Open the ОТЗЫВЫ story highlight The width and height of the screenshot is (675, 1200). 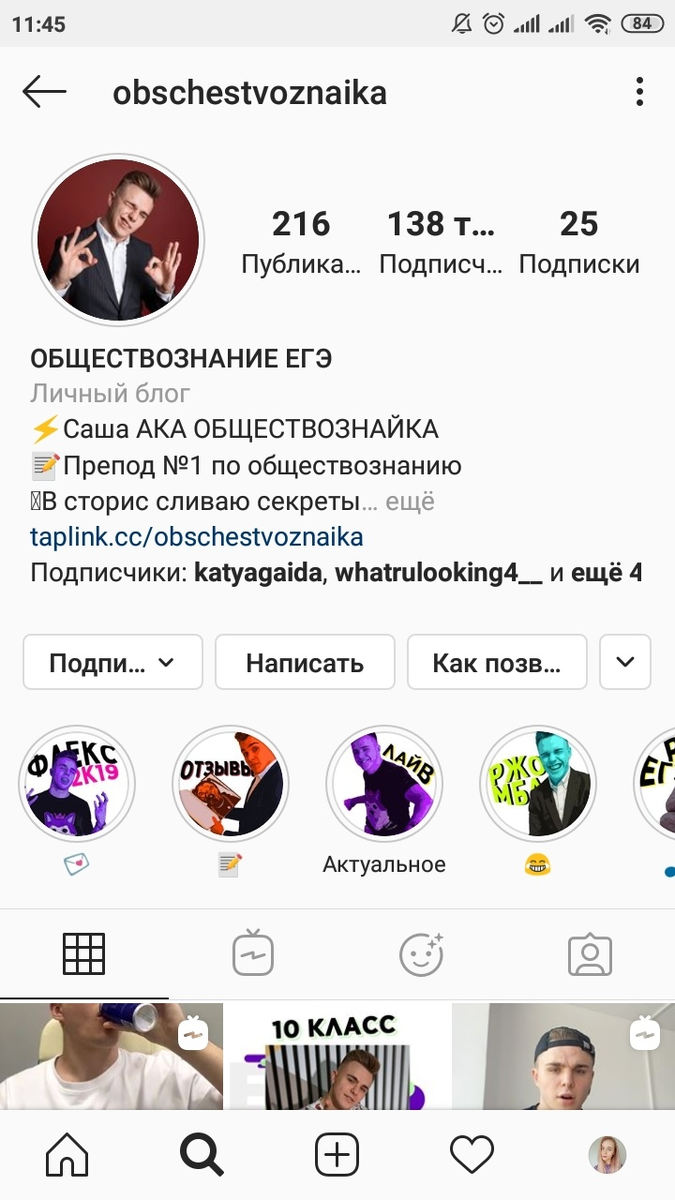click(x=230, y=783)
